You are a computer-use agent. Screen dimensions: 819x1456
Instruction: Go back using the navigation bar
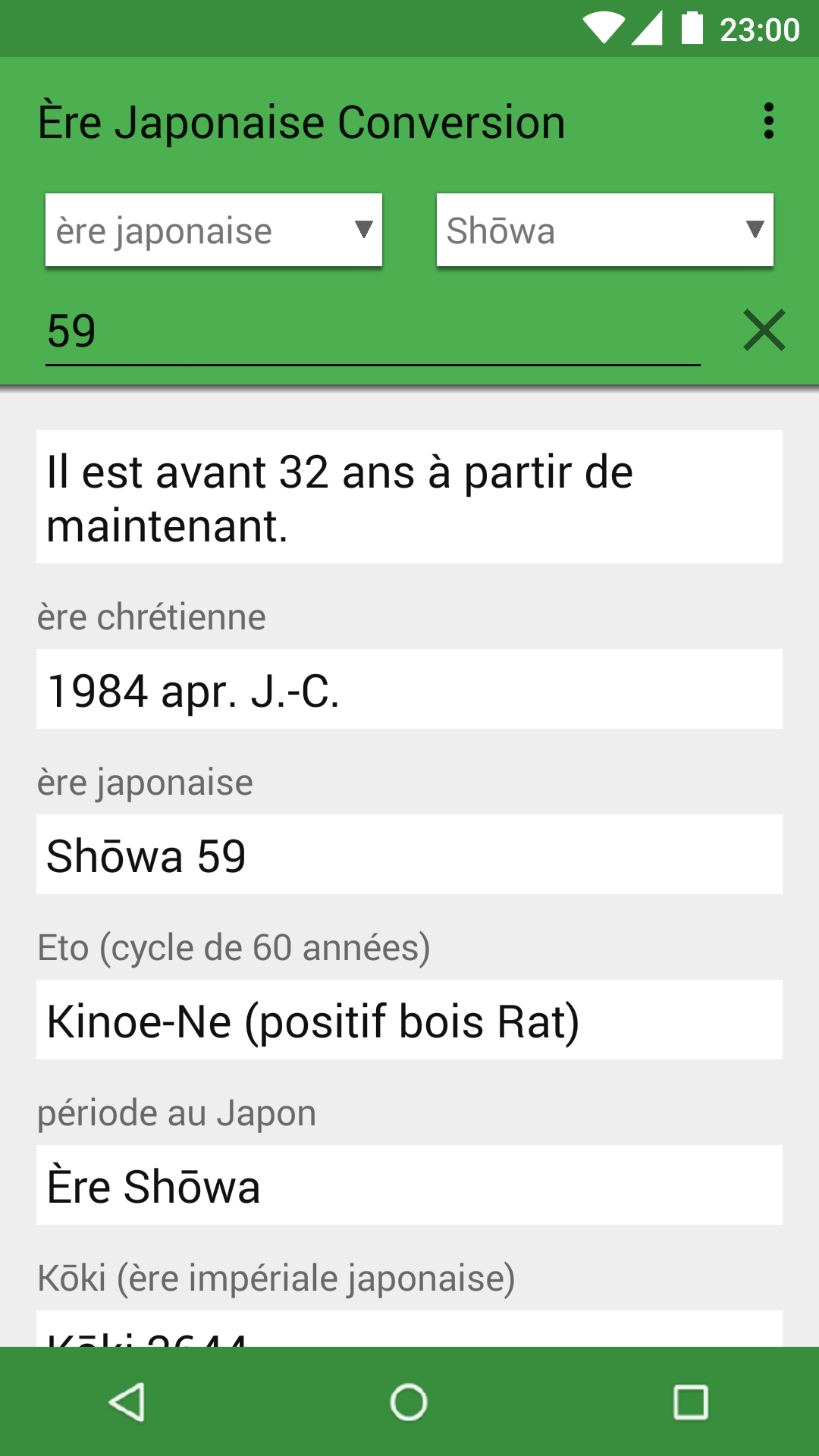tap(127, 1401)
